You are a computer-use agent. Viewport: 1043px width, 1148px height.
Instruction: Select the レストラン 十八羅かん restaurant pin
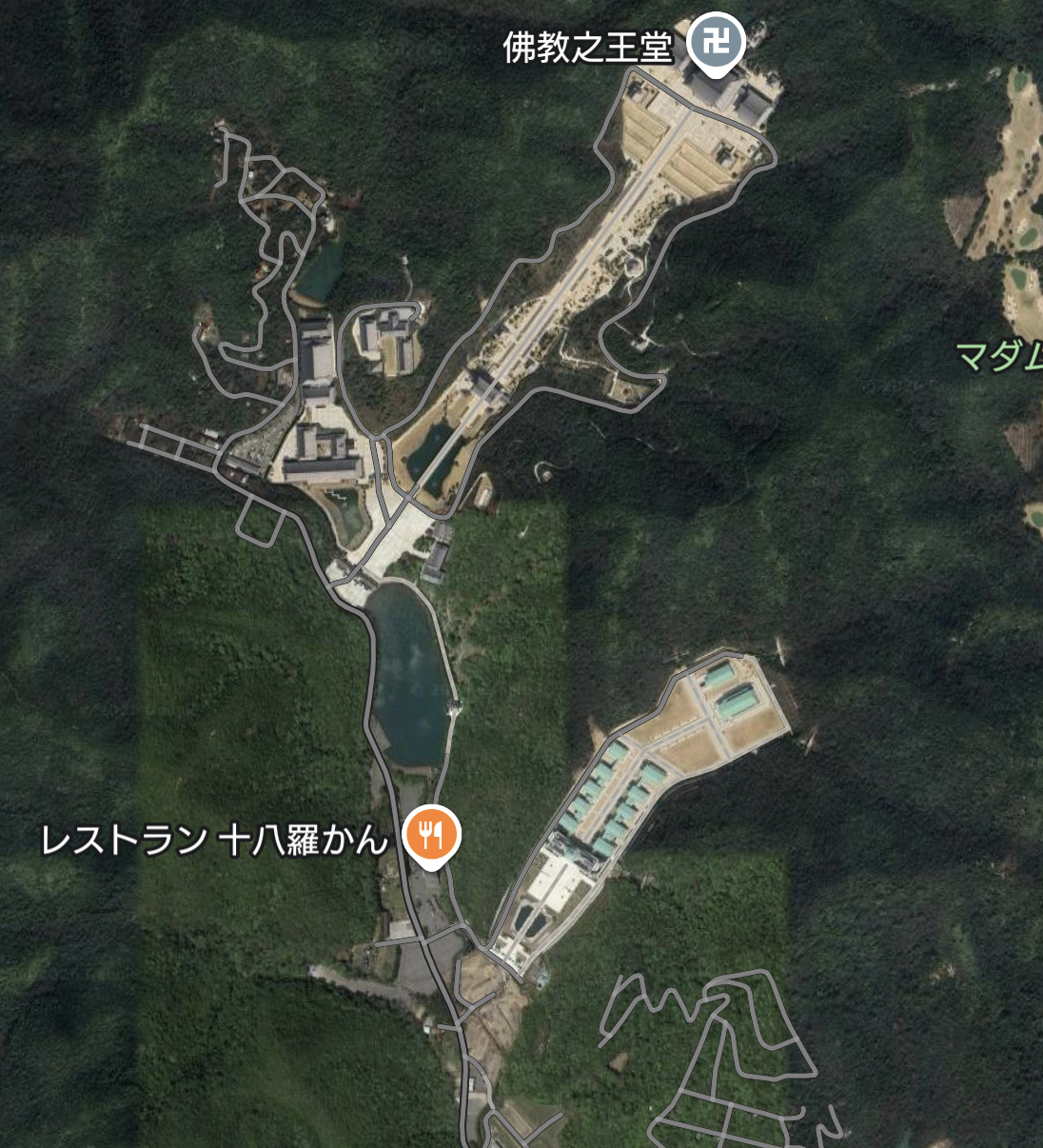432,836
